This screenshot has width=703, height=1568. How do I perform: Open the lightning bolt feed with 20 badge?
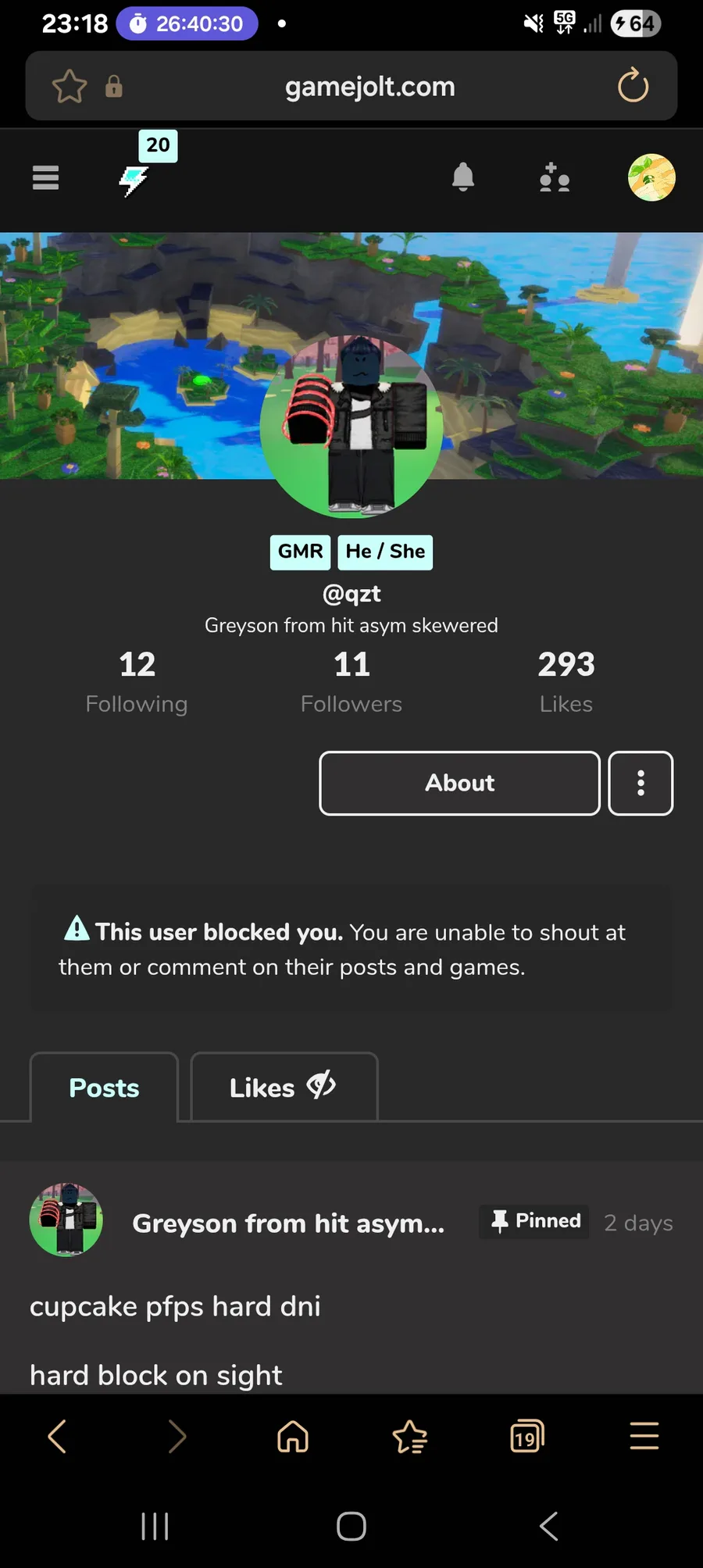(134, 180)
